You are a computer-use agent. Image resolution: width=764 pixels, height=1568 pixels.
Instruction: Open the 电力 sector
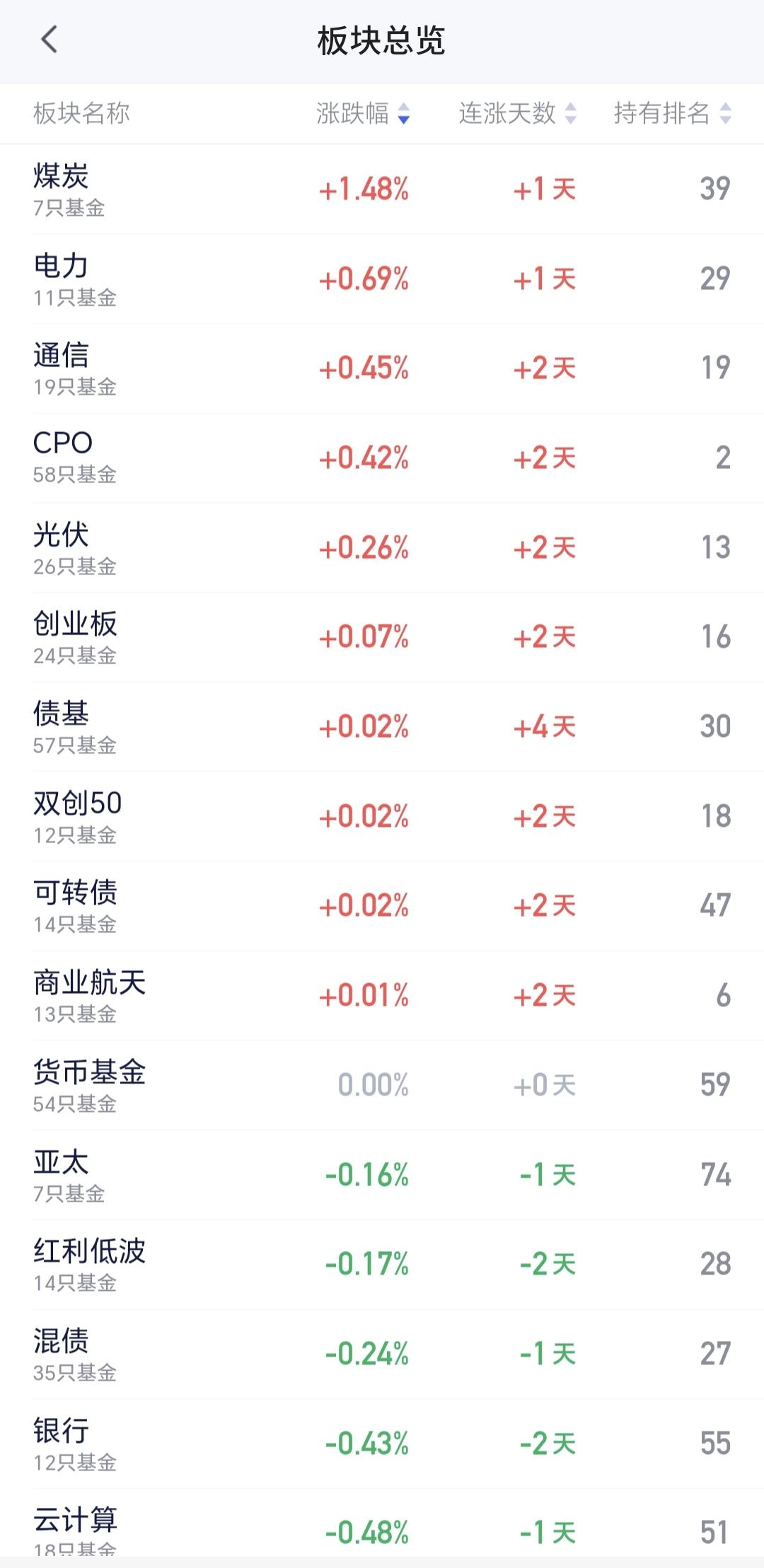point(382,279)
